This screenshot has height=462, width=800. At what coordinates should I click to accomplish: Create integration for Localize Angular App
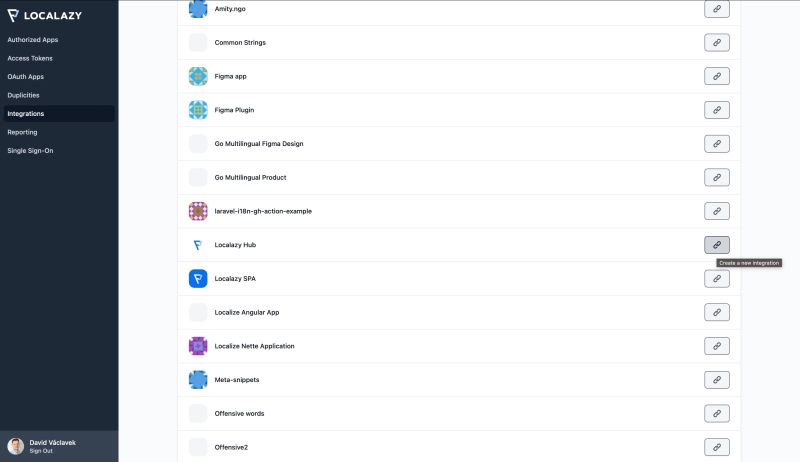(716, 312)
